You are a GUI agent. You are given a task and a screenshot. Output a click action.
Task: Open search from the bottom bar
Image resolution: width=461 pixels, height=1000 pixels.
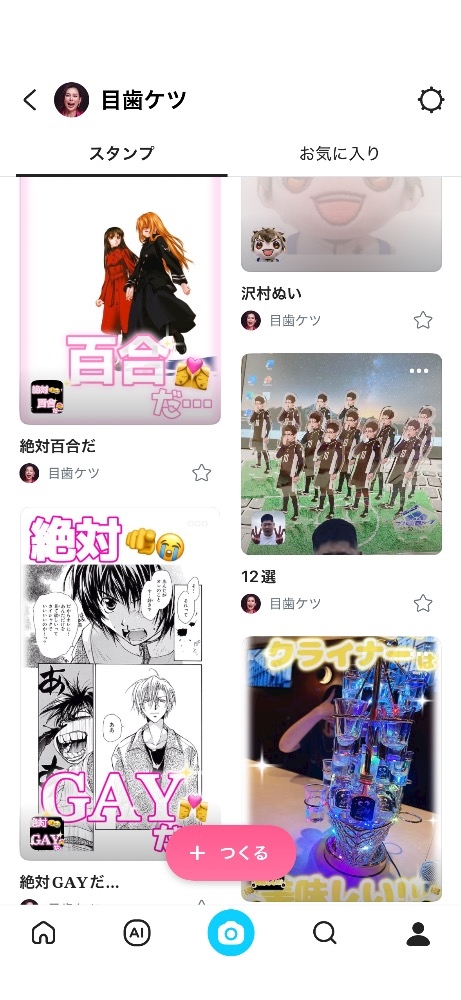pos(325,934)
